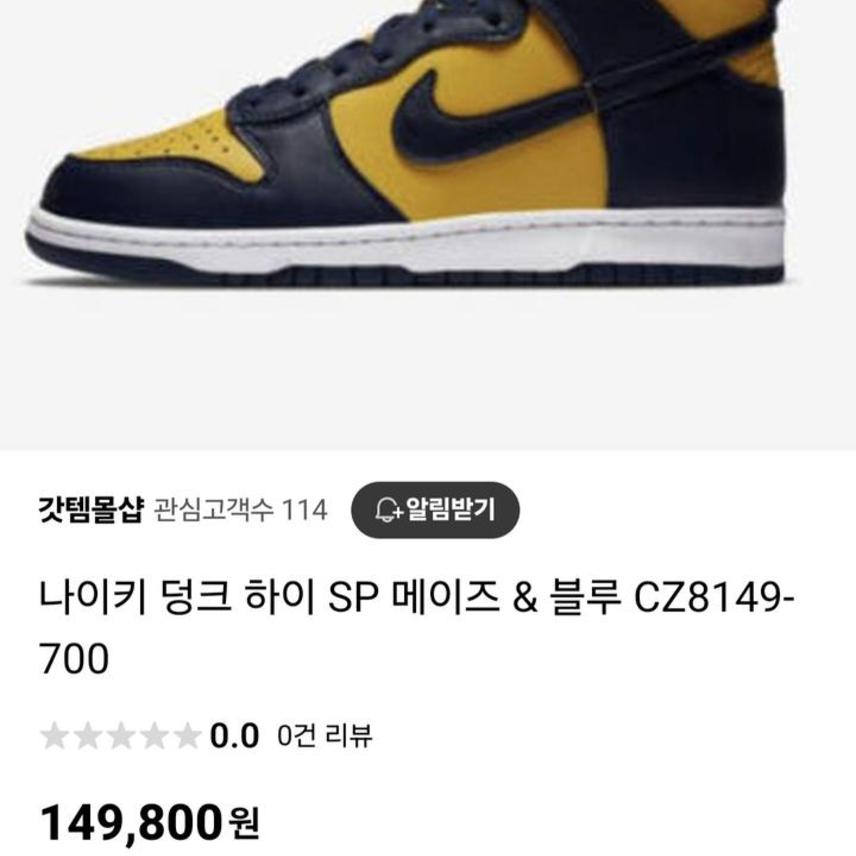The width and height of the screenshot is (856, 856).
Task: Open the 갓템몰샵 store page
Action: coord(92,510)
